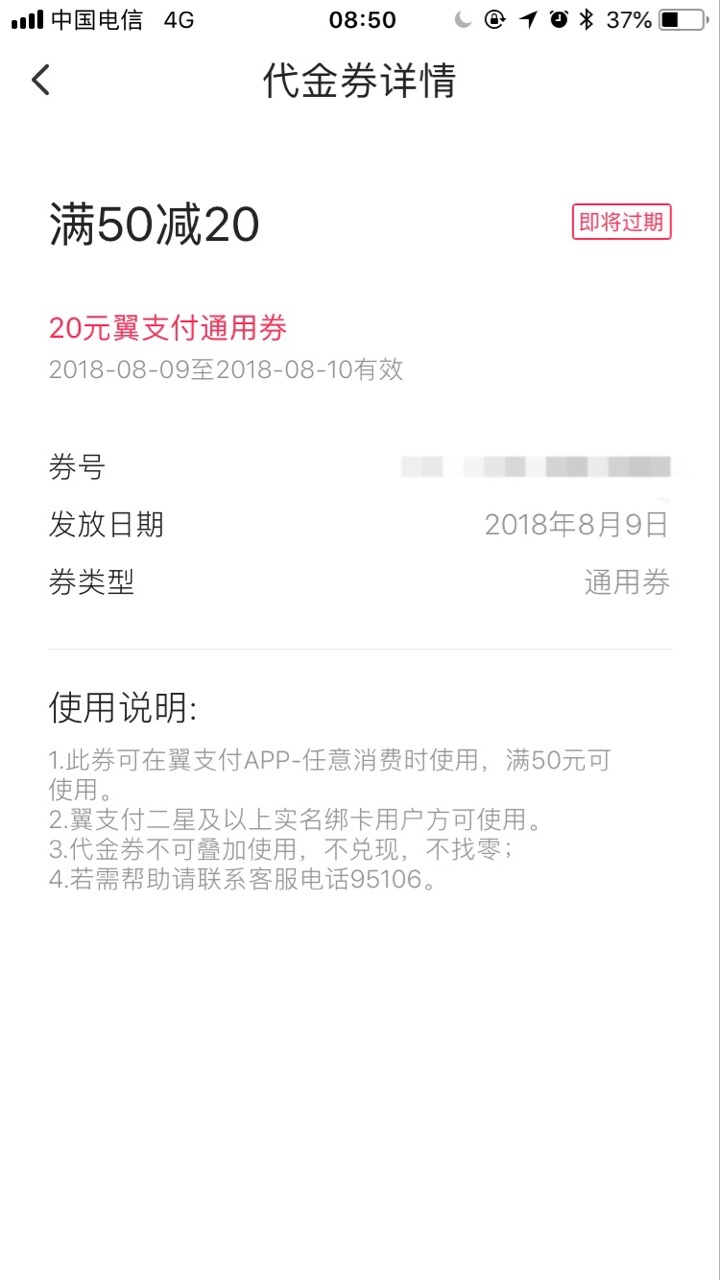Viewport: 720px width, 1280px height.
Task: Go back from voucher details
Action: click(41, 80)
